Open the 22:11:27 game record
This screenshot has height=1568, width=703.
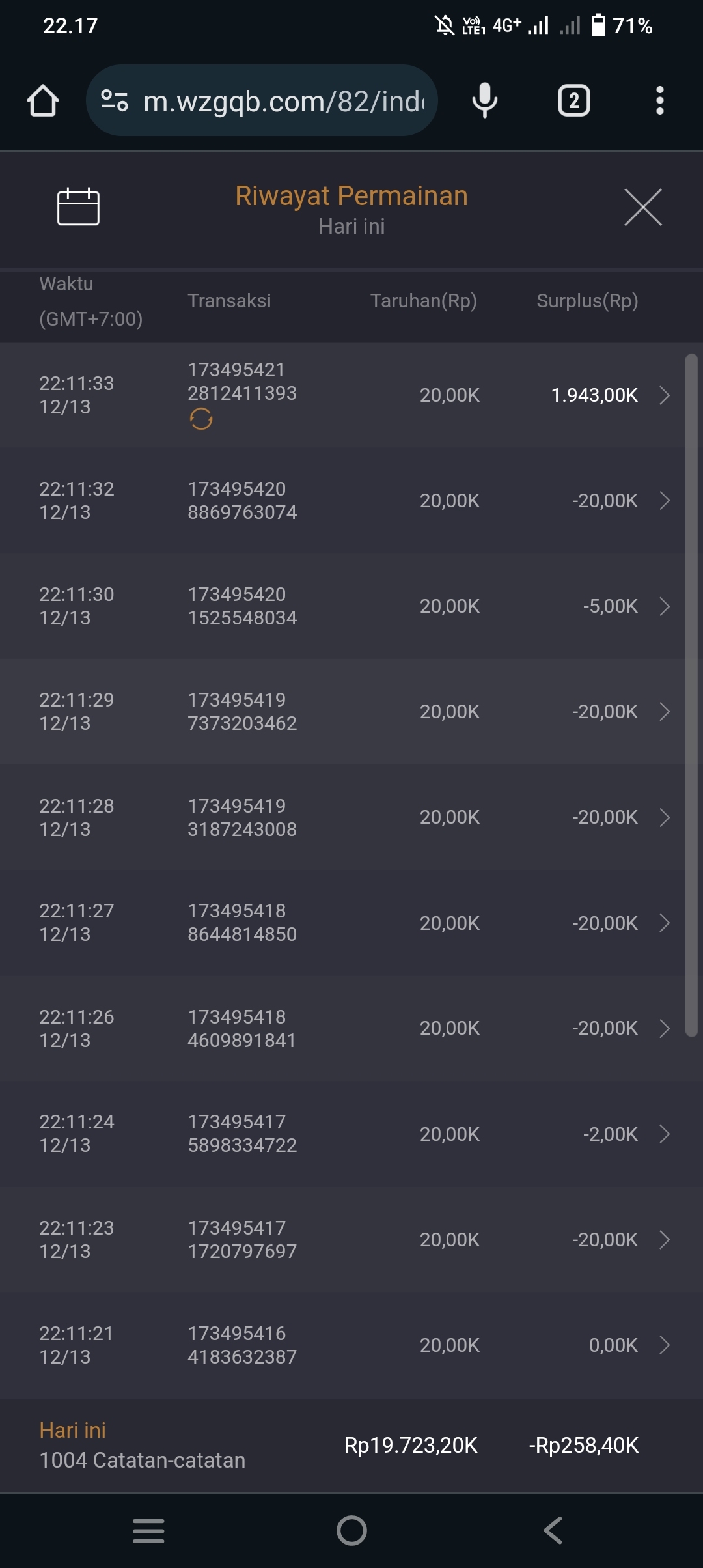664,923
